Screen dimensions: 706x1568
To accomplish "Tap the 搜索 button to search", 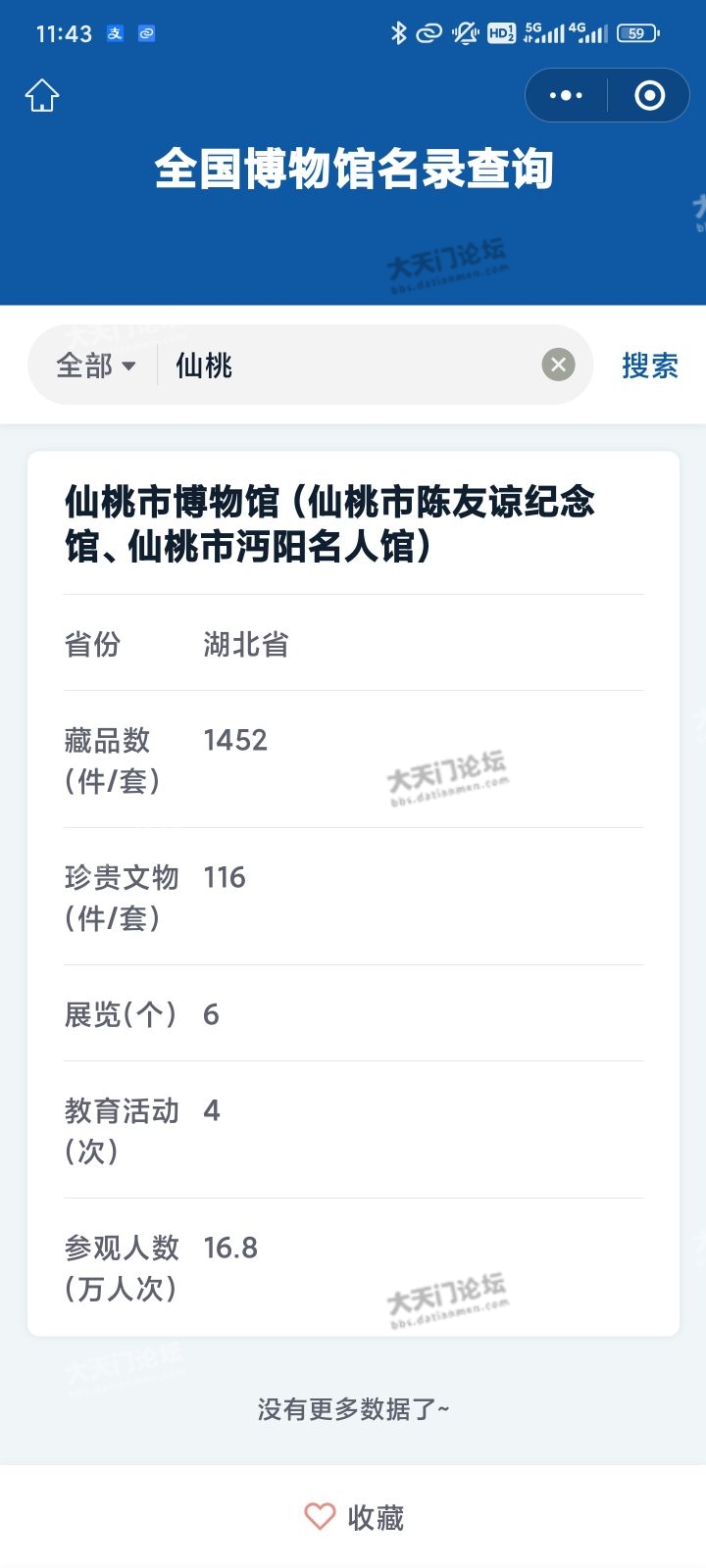I will 649,366.
